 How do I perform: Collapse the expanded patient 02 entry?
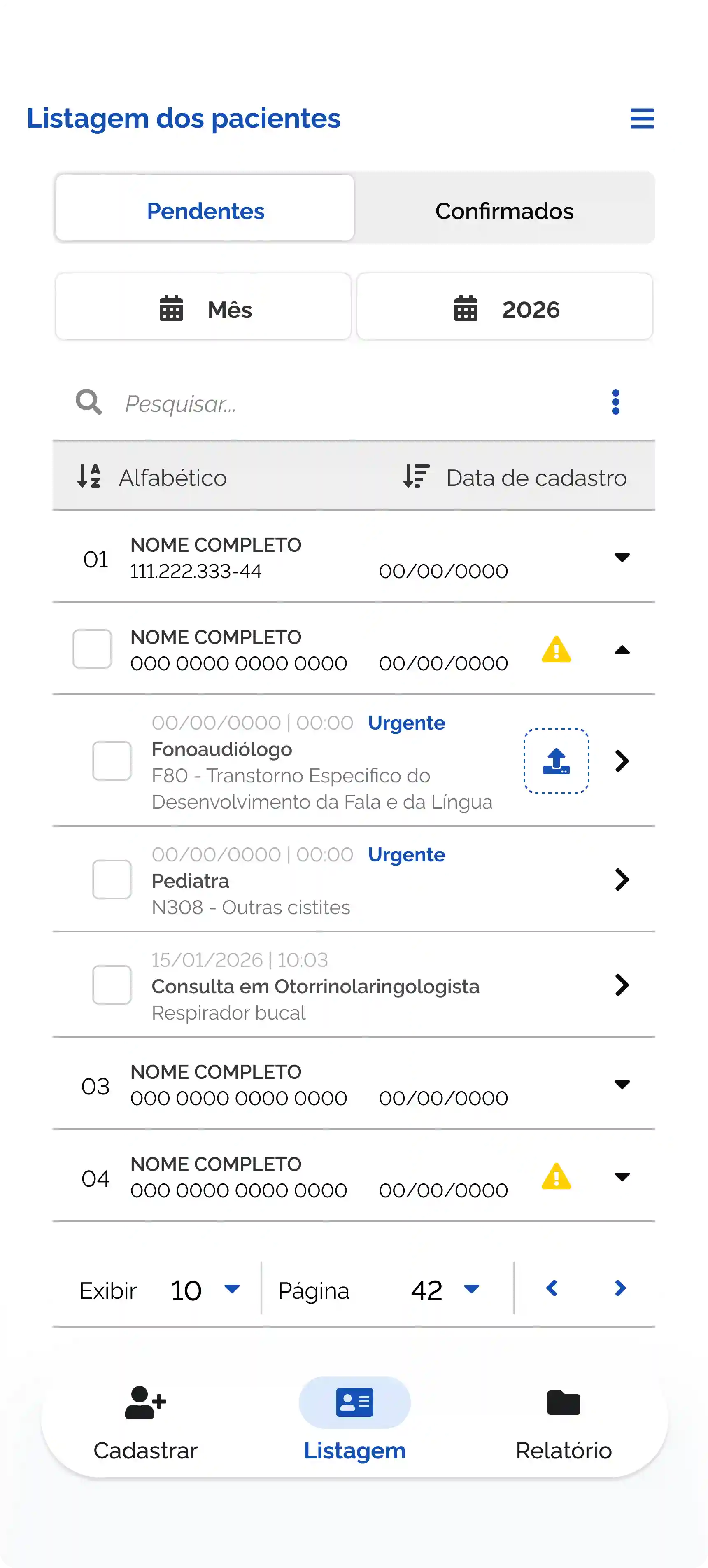tap(622, 649)
